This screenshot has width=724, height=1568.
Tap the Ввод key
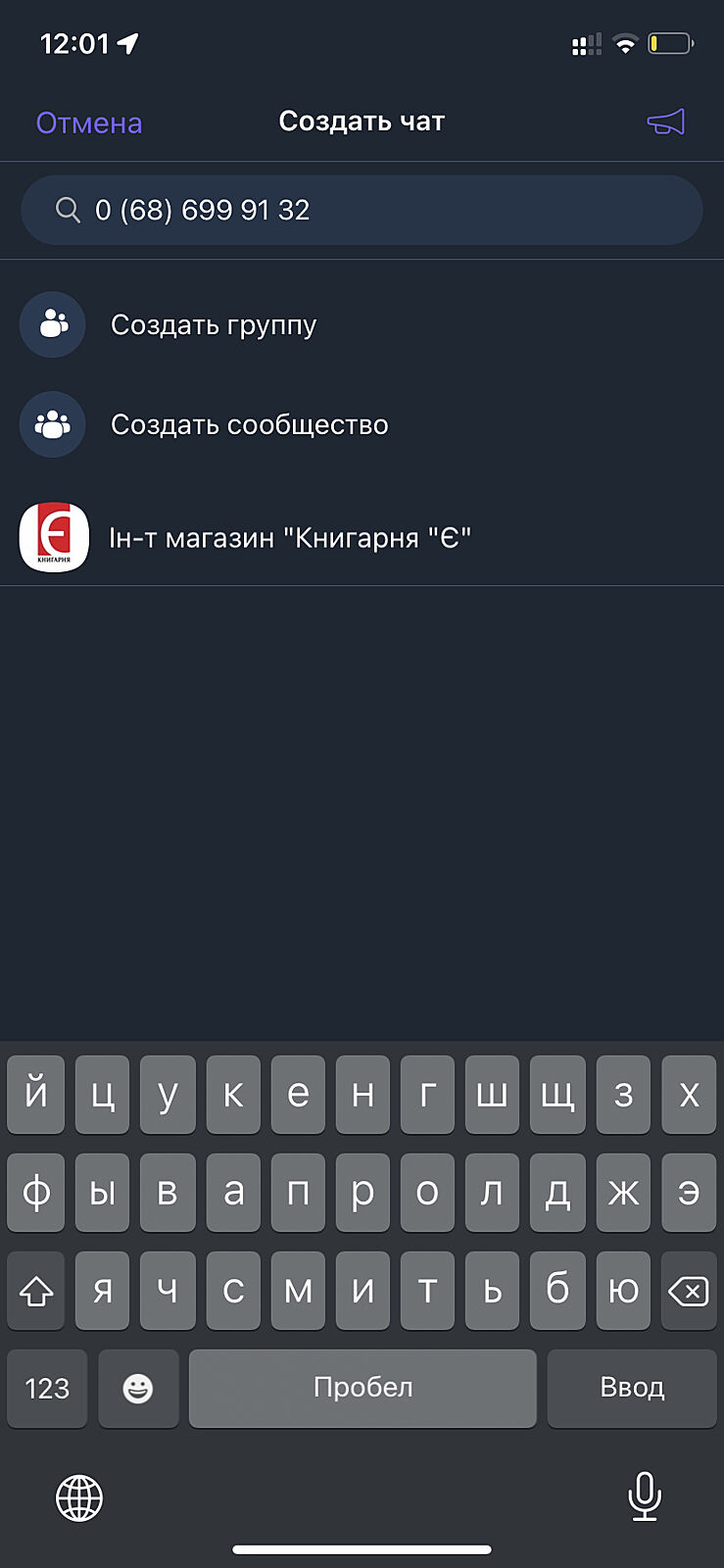point(632,1388)
